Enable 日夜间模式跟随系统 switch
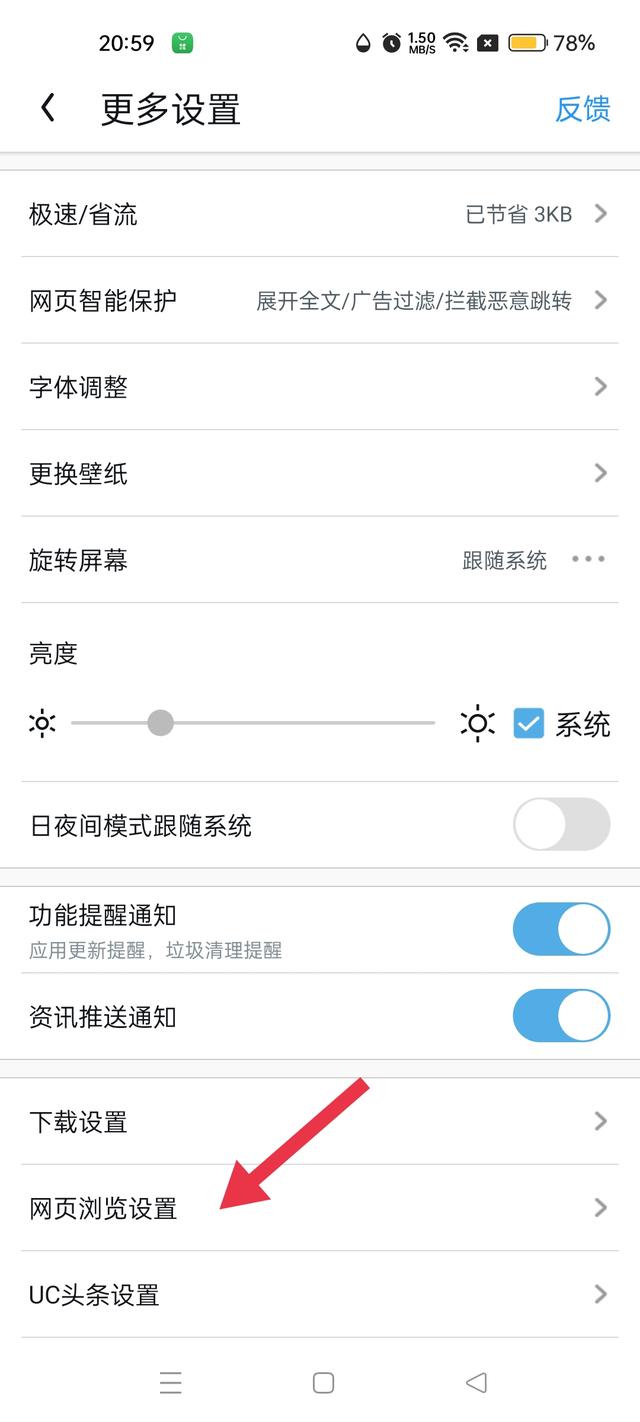The height and width of the screenshot is (1422, 640). pyautogui.click(x=561, y=825)
